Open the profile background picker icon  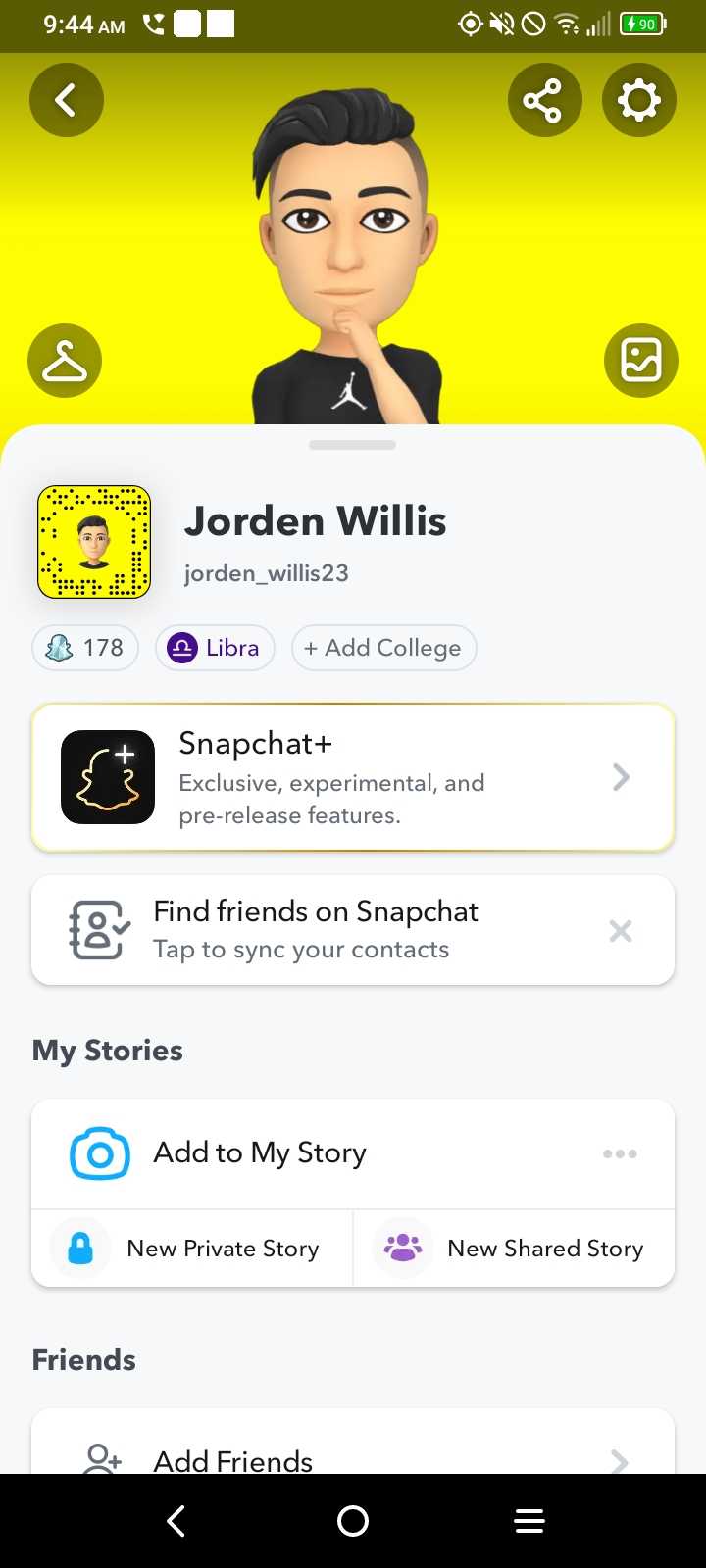click(640, 361)
